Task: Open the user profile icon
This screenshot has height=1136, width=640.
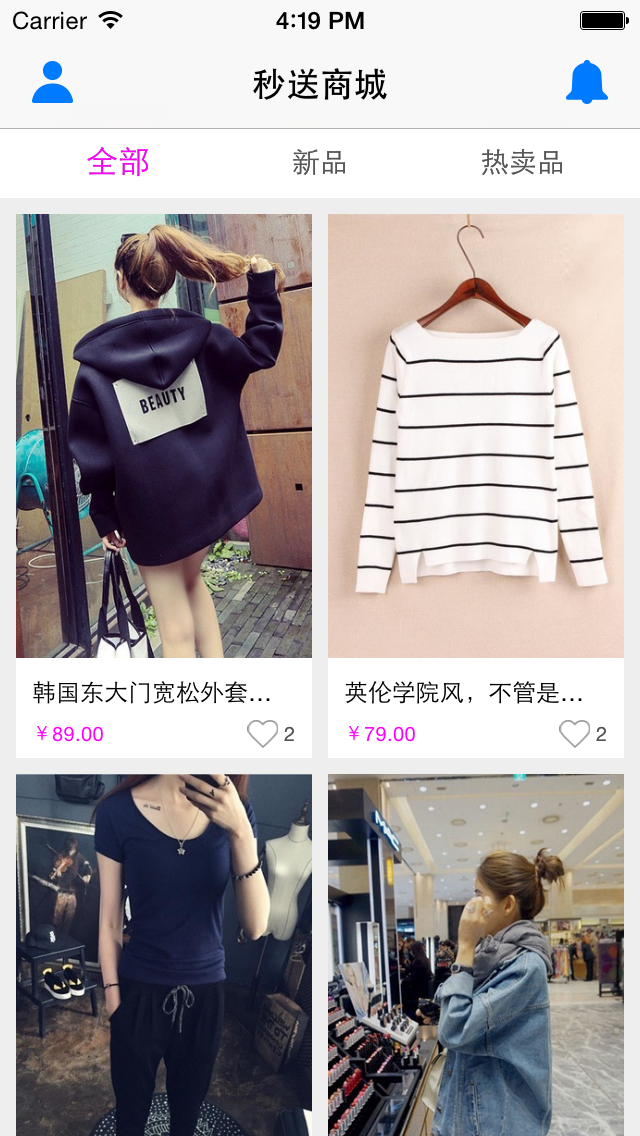Action: tap(52, 83)
